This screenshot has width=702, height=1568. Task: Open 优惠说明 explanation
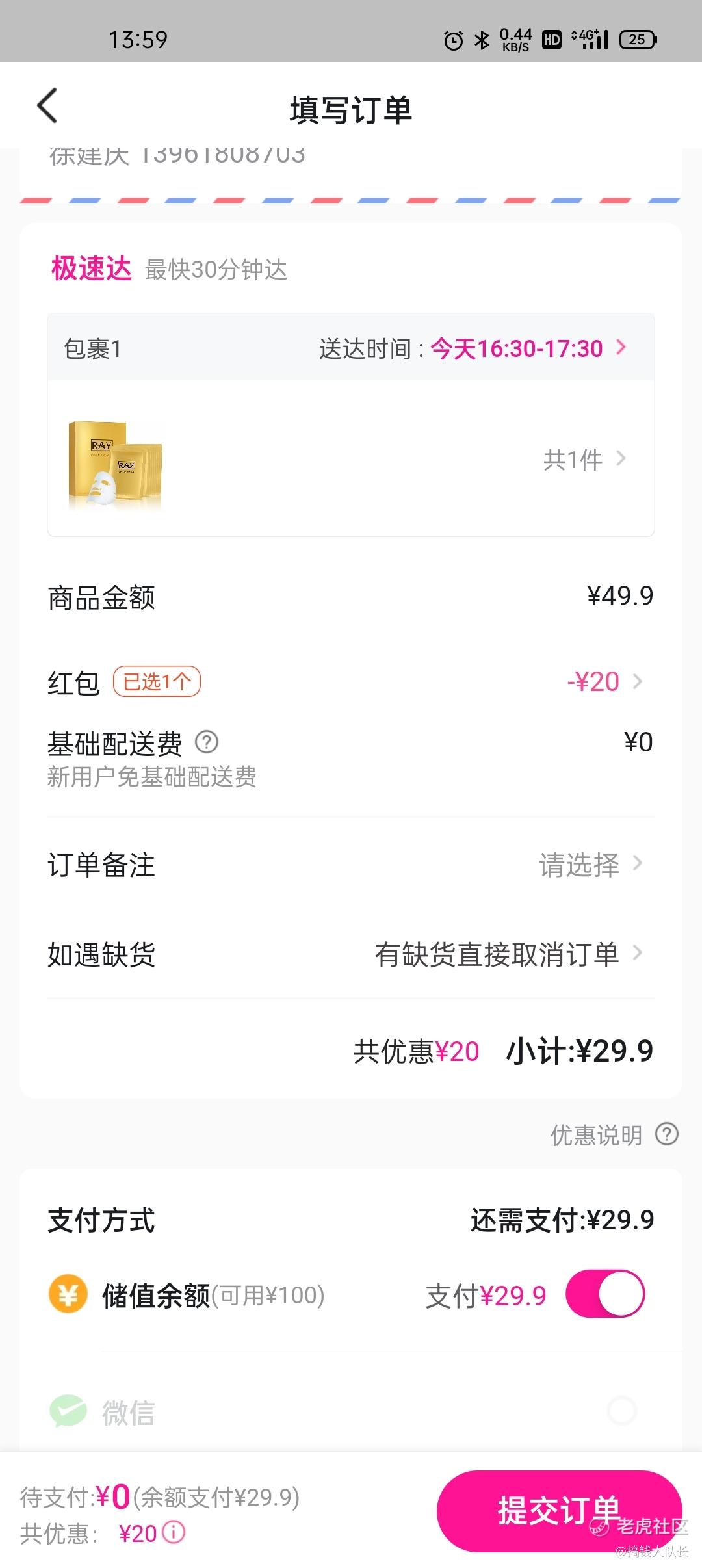point(614,1134)
